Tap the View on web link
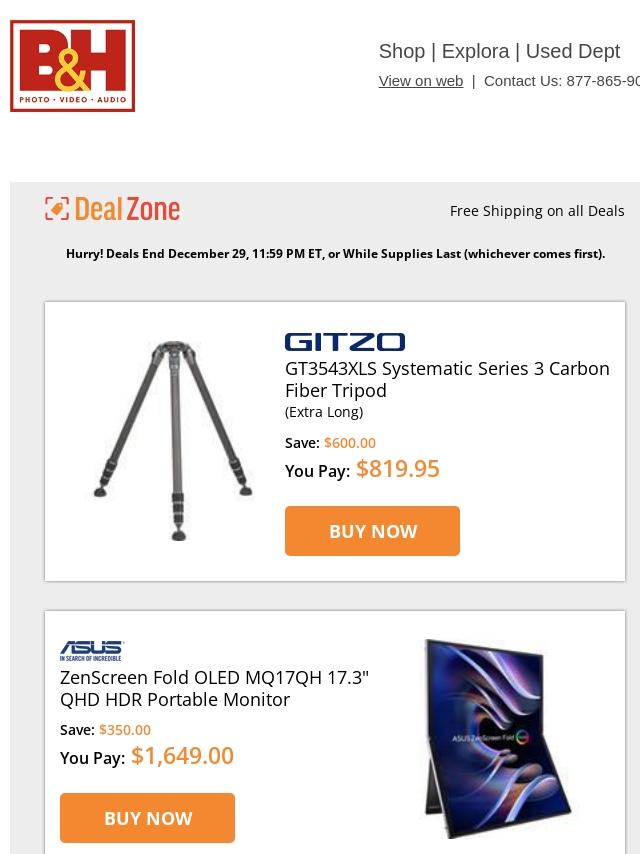This screenshot has height=854, width=640. tap(420, 81)
